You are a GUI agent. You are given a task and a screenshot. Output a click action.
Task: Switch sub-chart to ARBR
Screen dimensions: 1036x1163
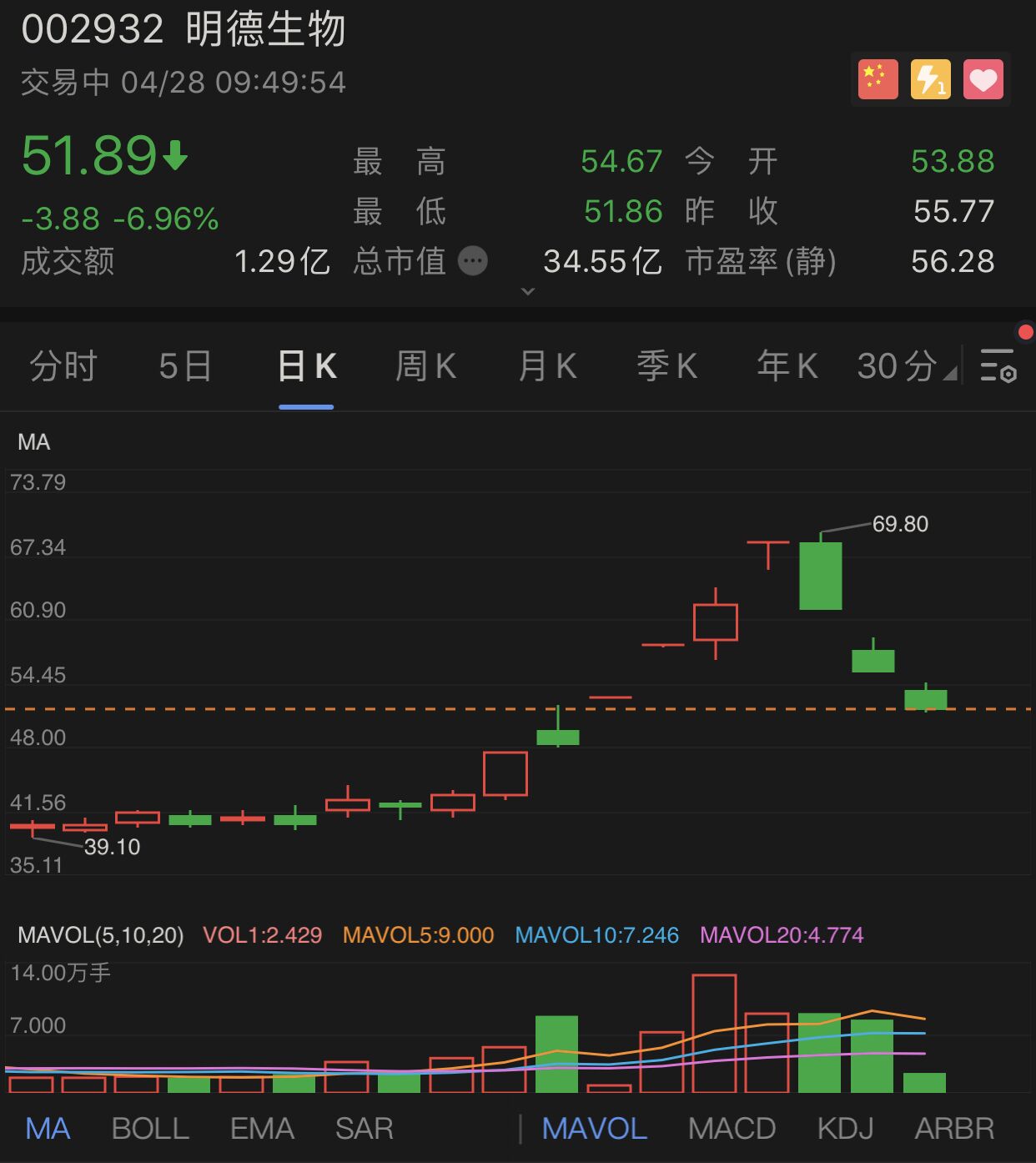954,1129
